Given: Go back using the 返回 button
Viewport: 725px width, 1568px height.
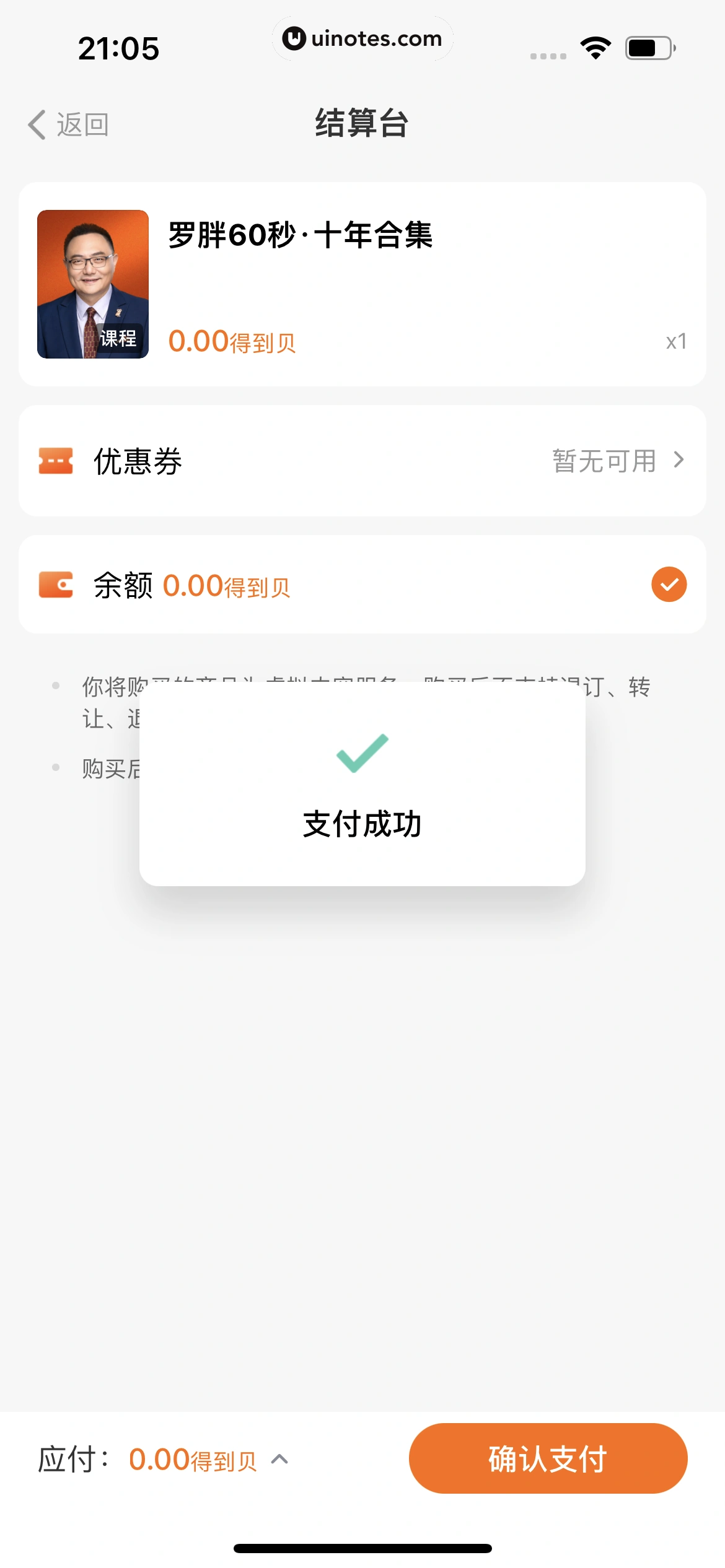Looking at the screenshot, I should pos(68,124).
